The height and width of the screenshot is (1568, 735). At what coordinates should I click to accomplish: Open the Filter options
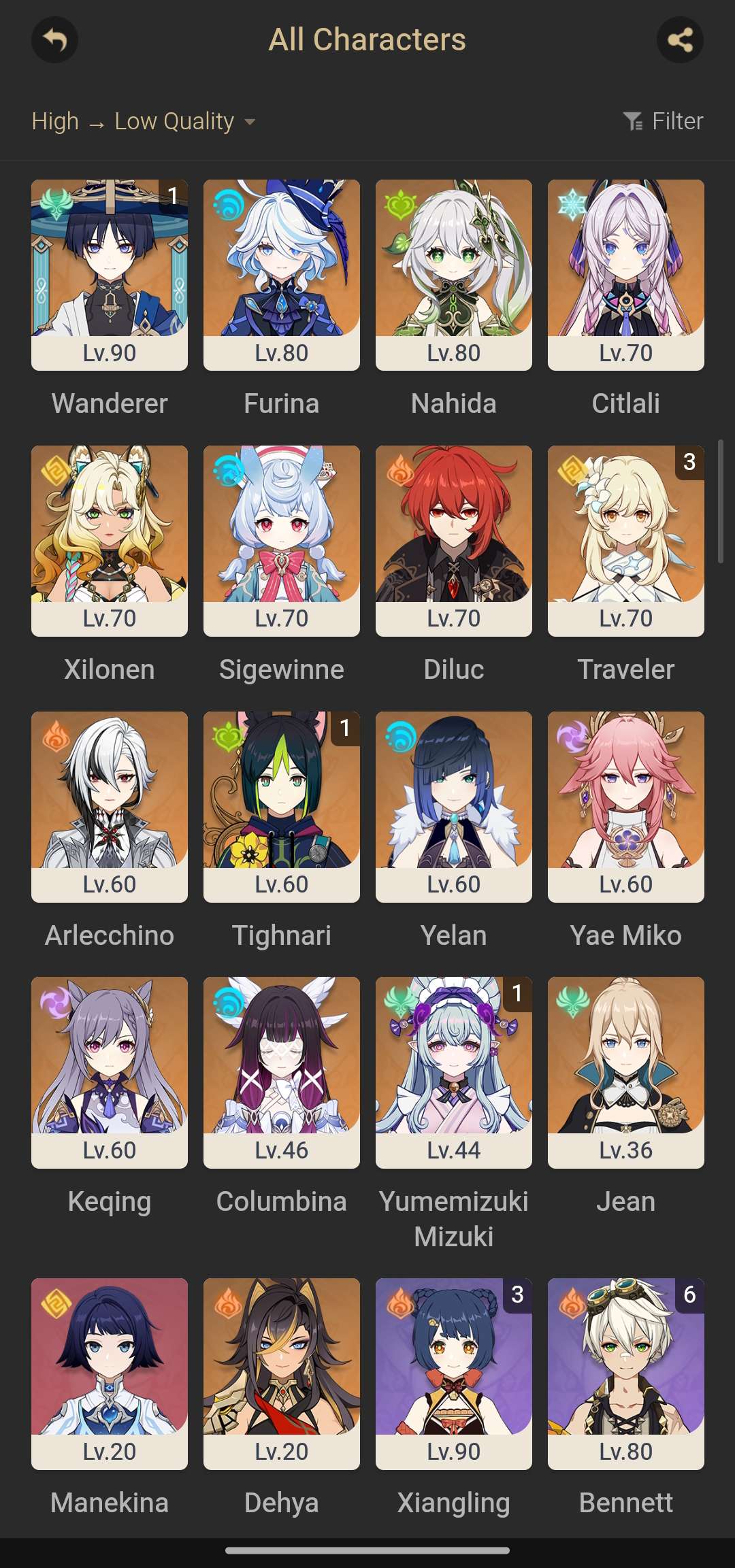coord(663,122)
